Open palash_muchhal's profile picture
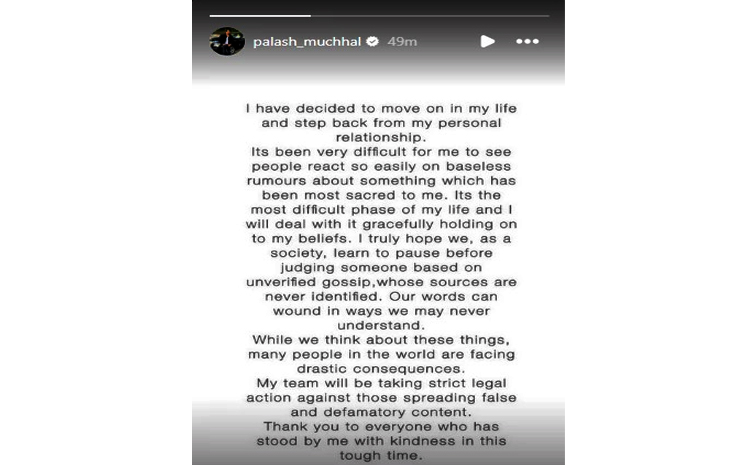 pos(227,41)
